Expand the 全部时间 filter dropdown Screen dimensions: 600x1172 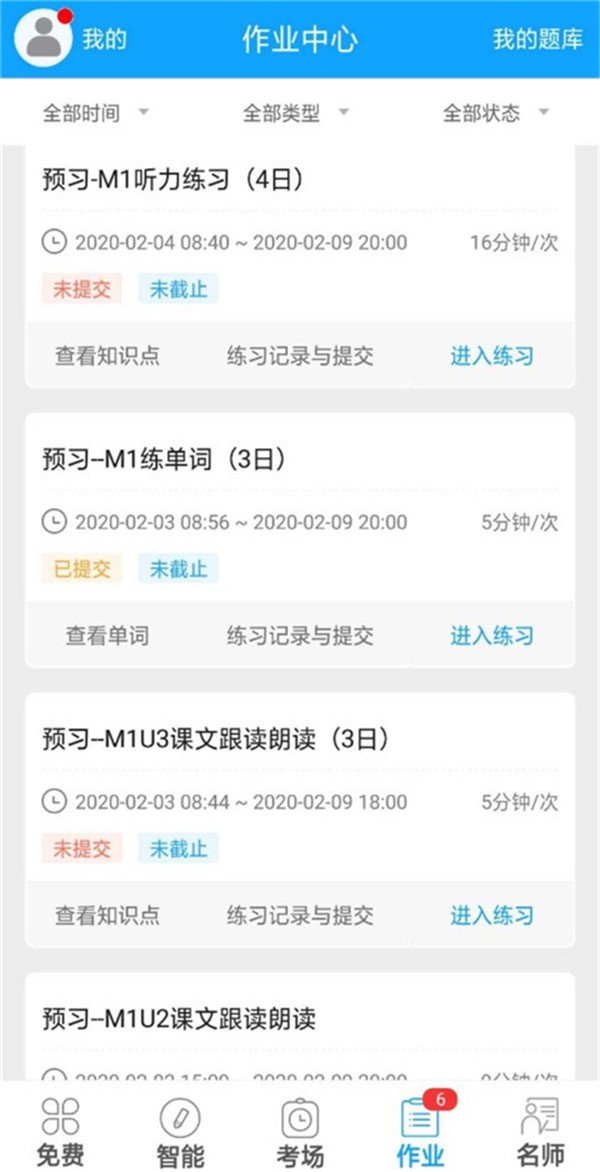(x=95, y=113)
